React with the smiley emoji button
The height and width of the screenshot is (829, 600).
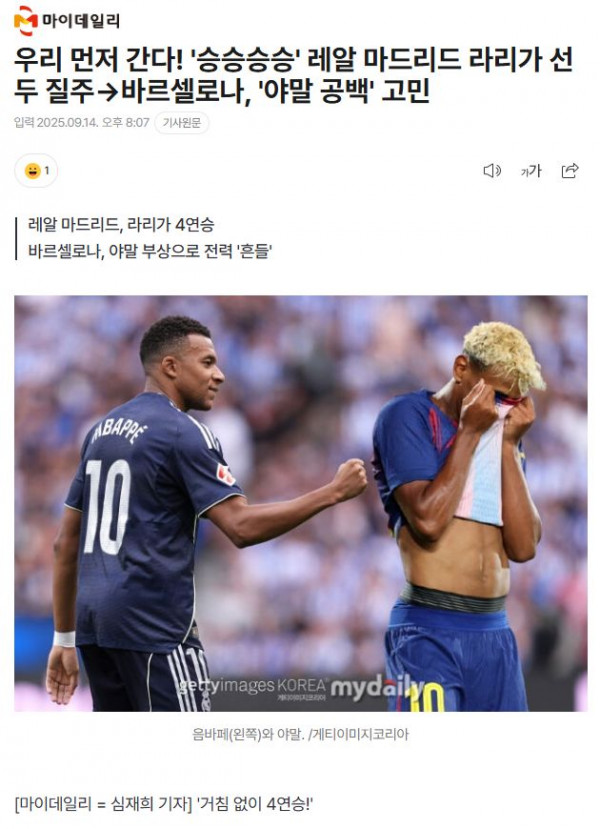(36, 171)
